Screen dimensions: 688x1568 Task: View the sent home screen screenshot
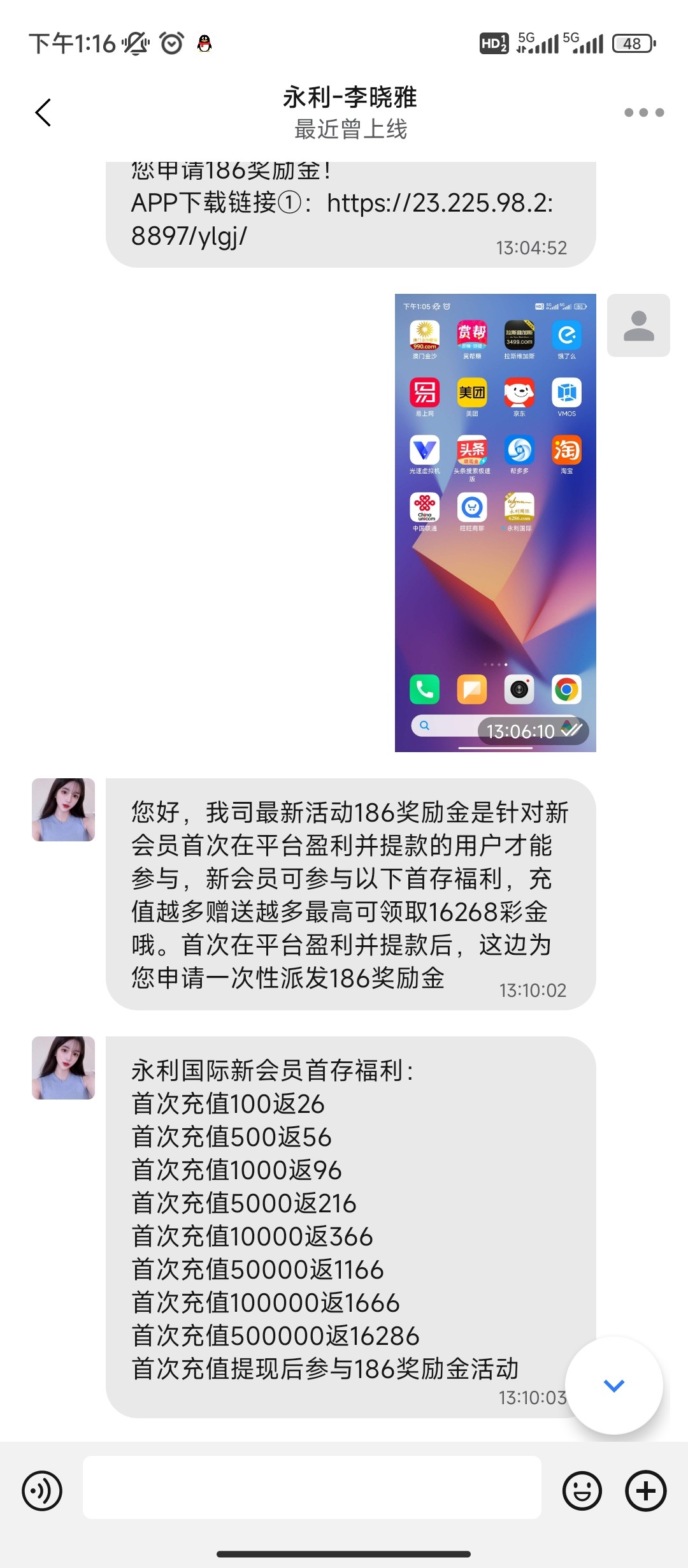pos(495,523)
